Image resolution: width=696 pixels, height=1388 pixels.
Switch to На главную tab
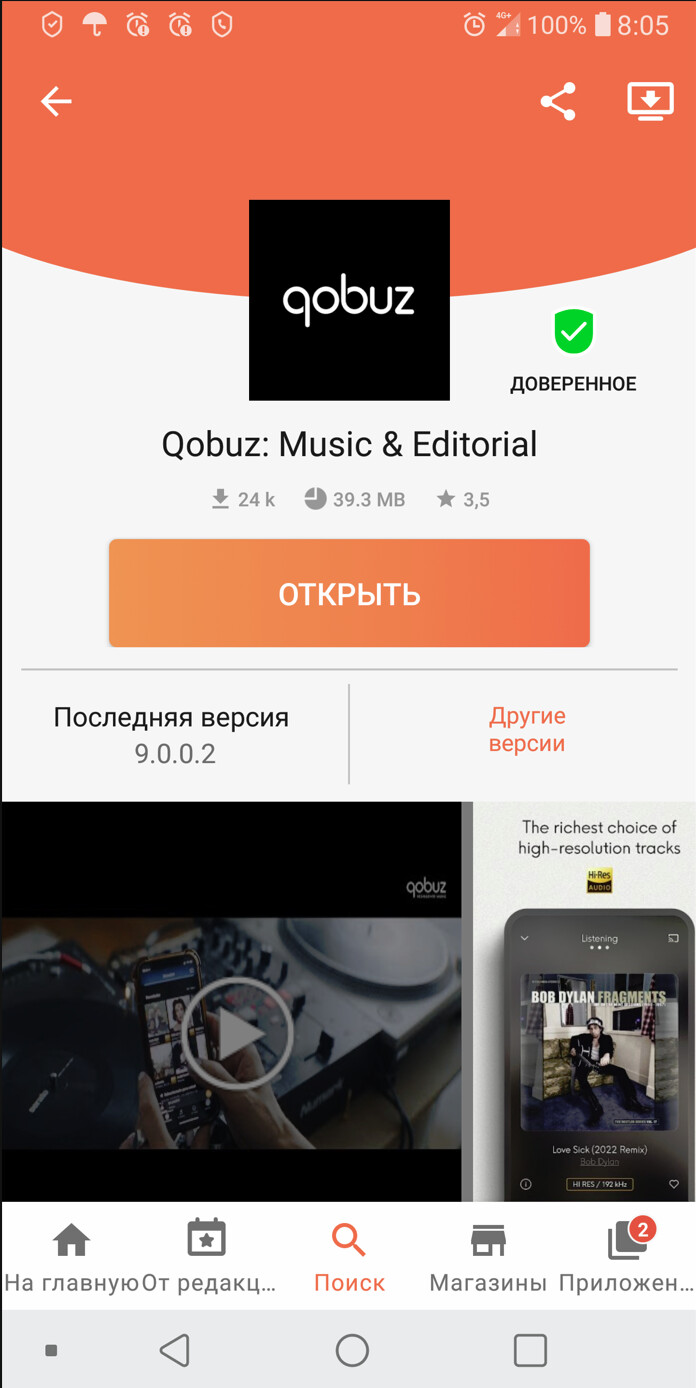tap(71, 1258)
